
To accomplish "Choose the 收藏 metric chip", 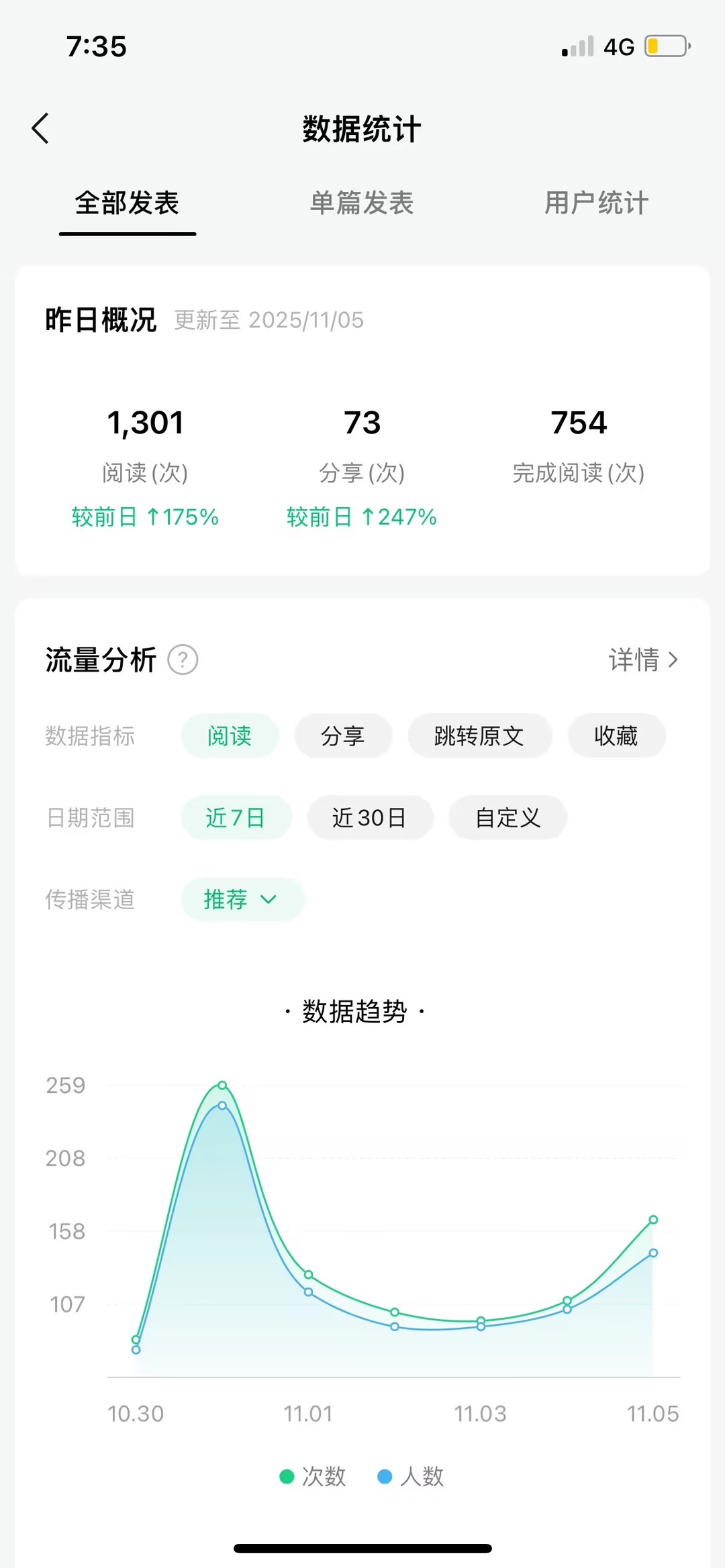I will 616,736.
